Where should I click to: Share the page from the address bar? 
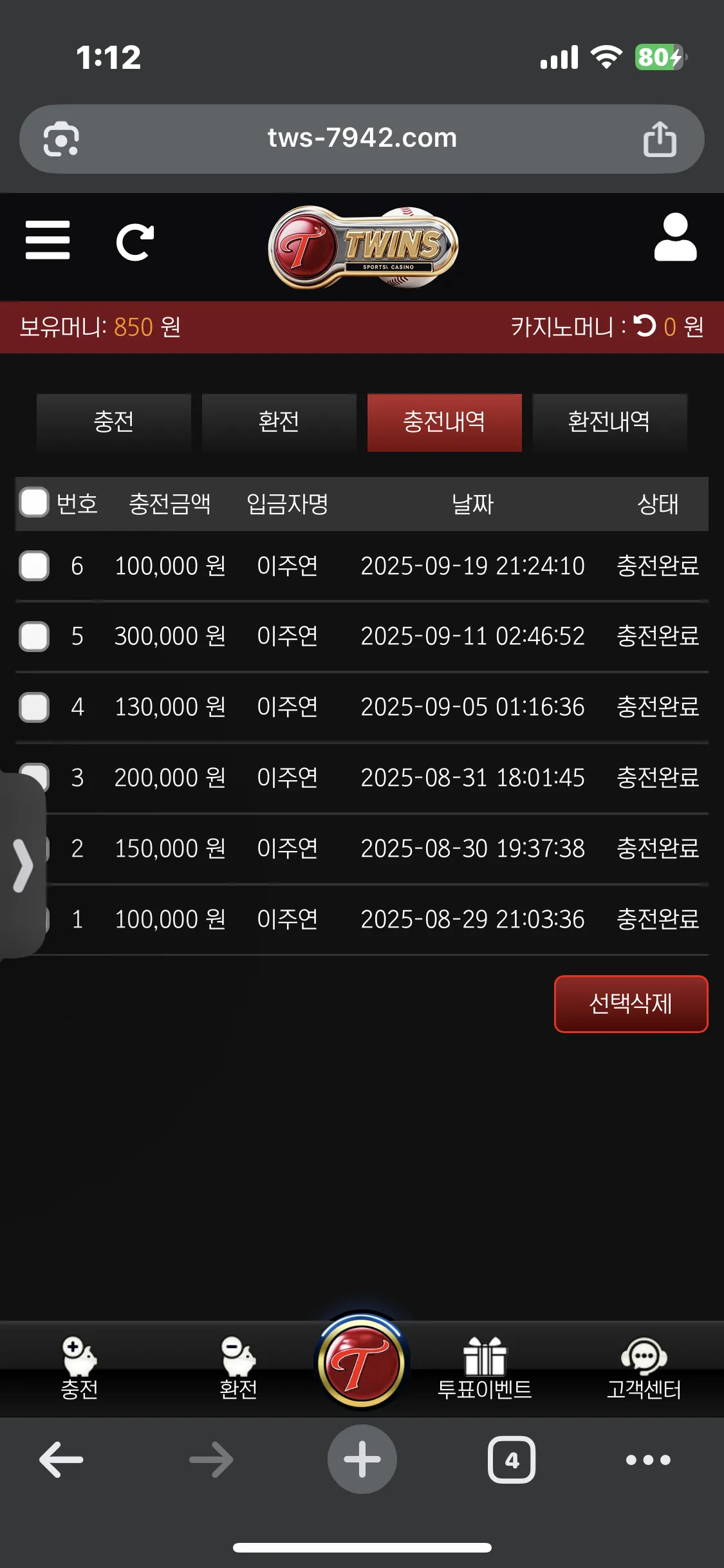click(x=660, y=139)
